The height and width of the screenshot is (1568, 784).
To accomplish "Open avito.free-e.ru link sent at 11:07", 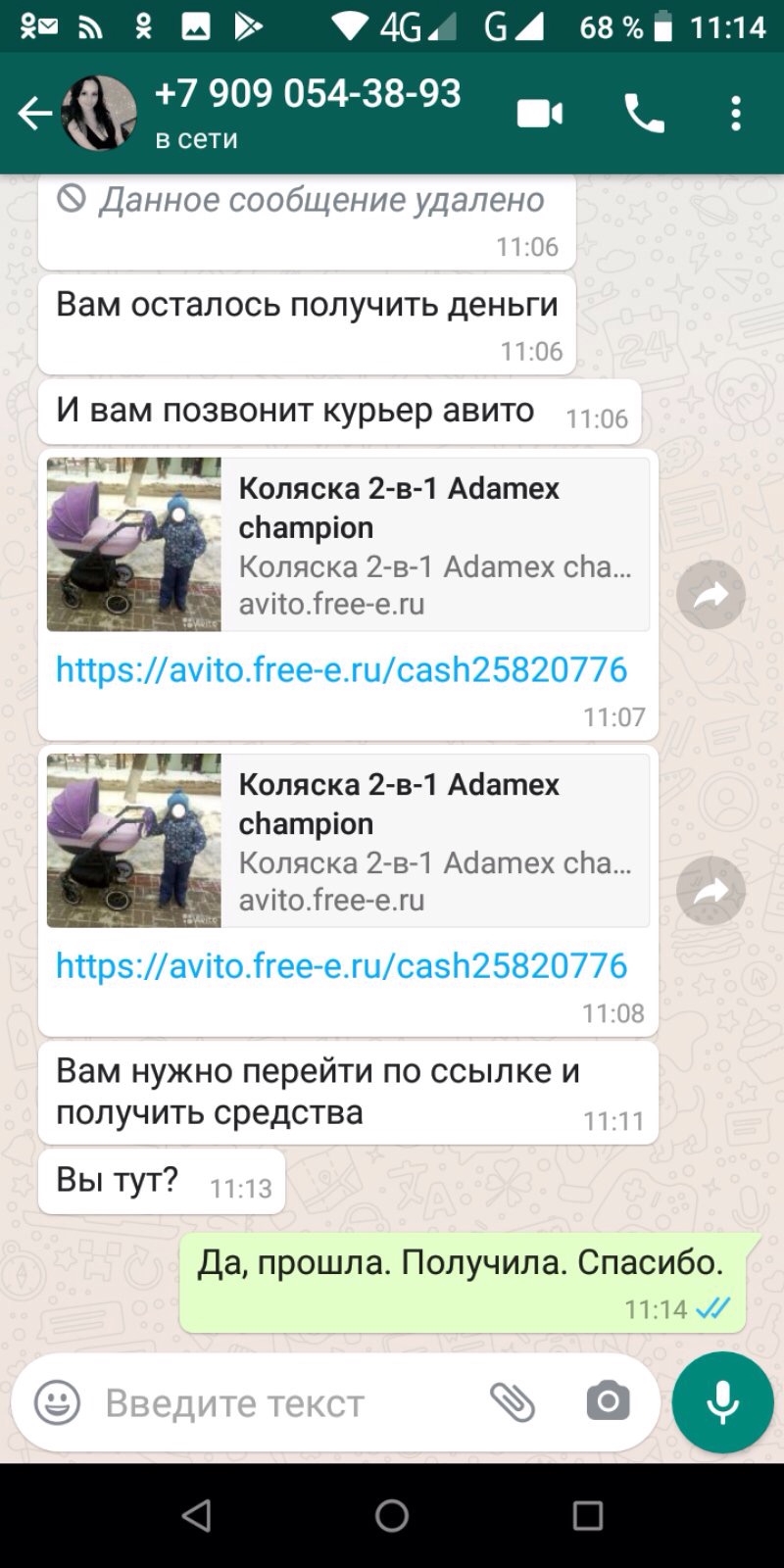I will coord(341,670).
